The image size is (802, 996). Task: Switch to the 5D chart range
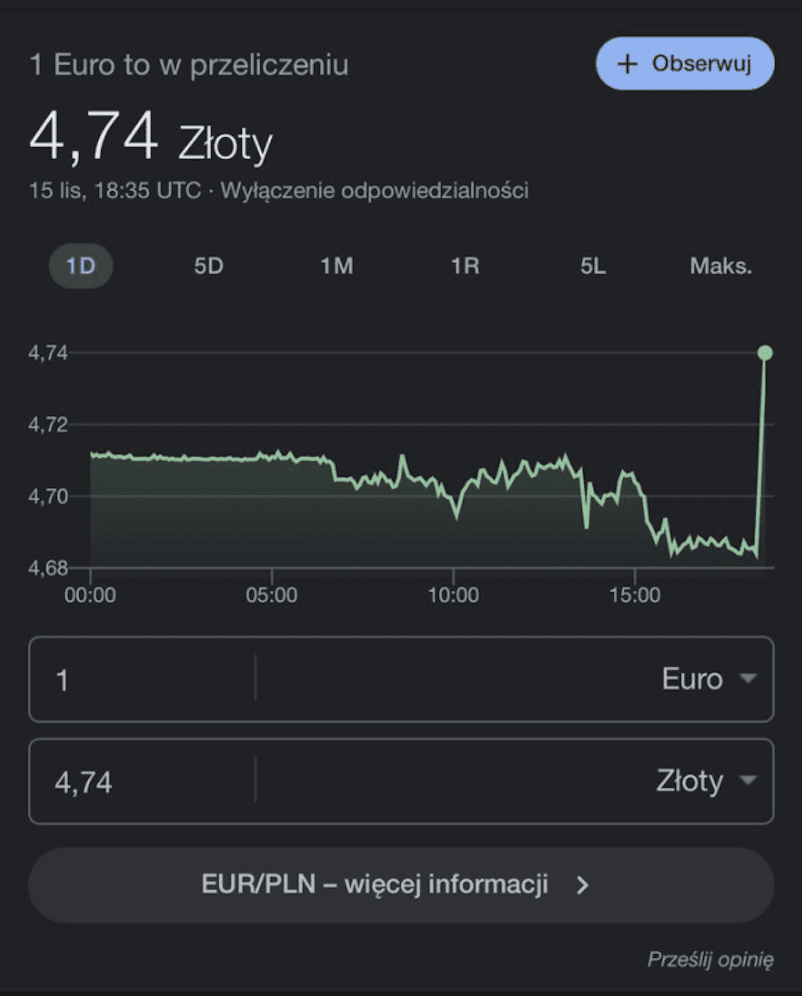[x=209, y=266]
